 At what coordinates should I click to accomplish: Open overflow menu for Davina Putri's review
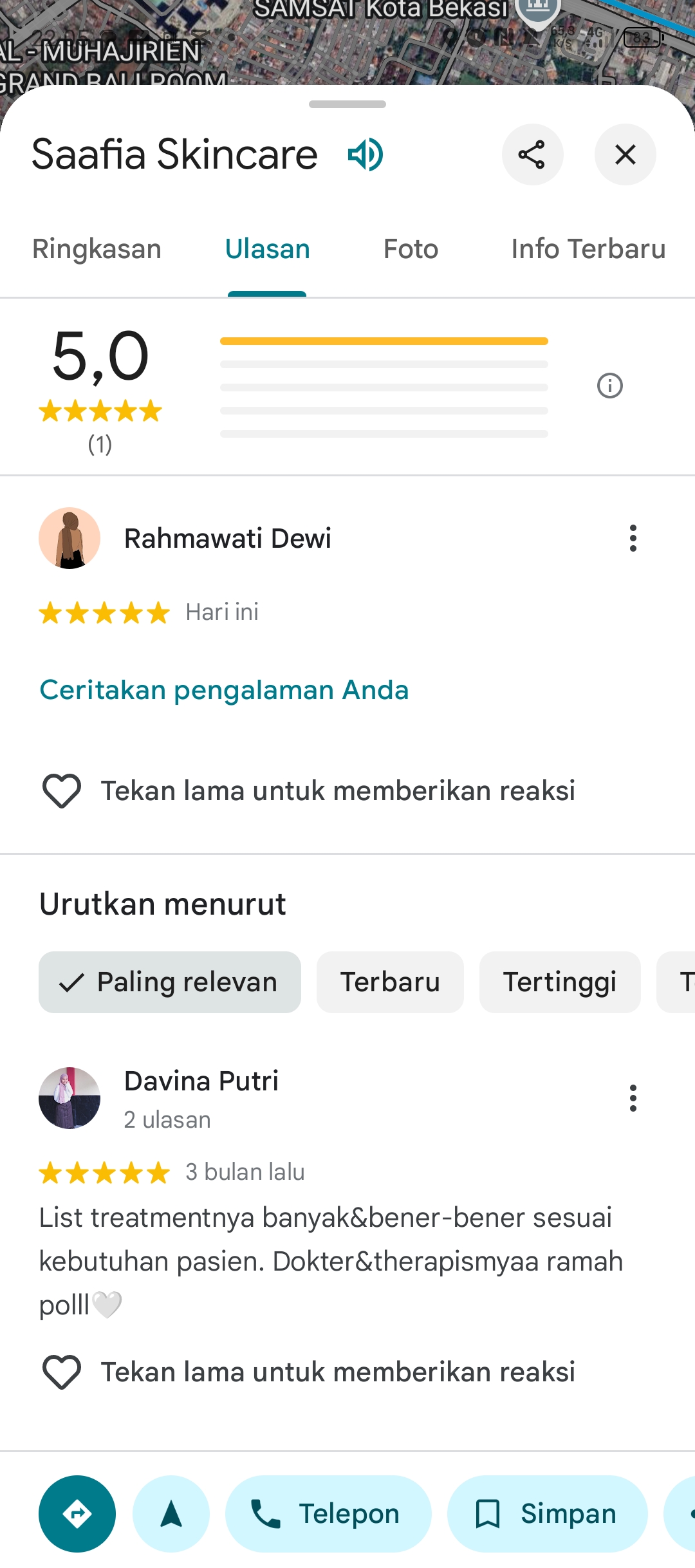tap(633, 1098)
